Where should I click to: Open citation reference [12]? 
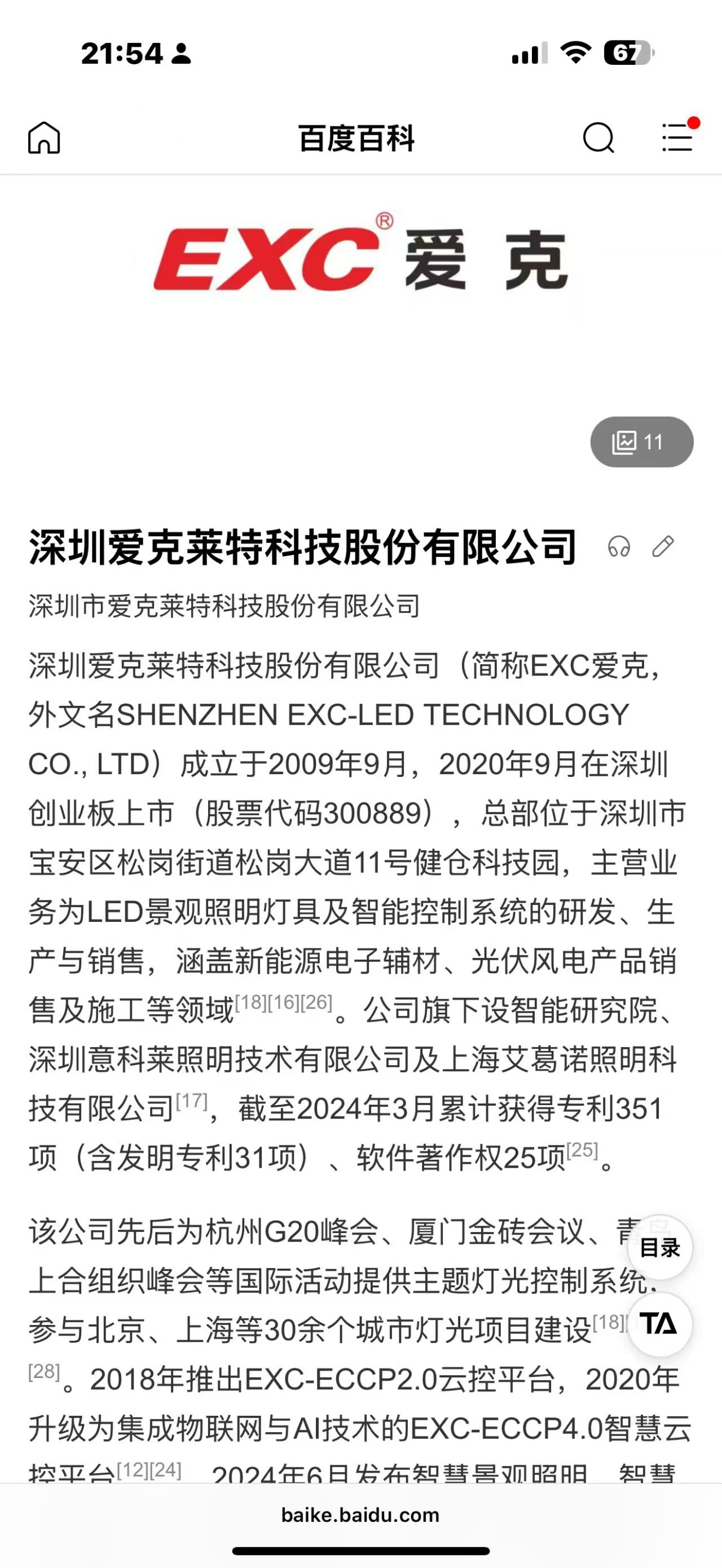point(132,1470)
